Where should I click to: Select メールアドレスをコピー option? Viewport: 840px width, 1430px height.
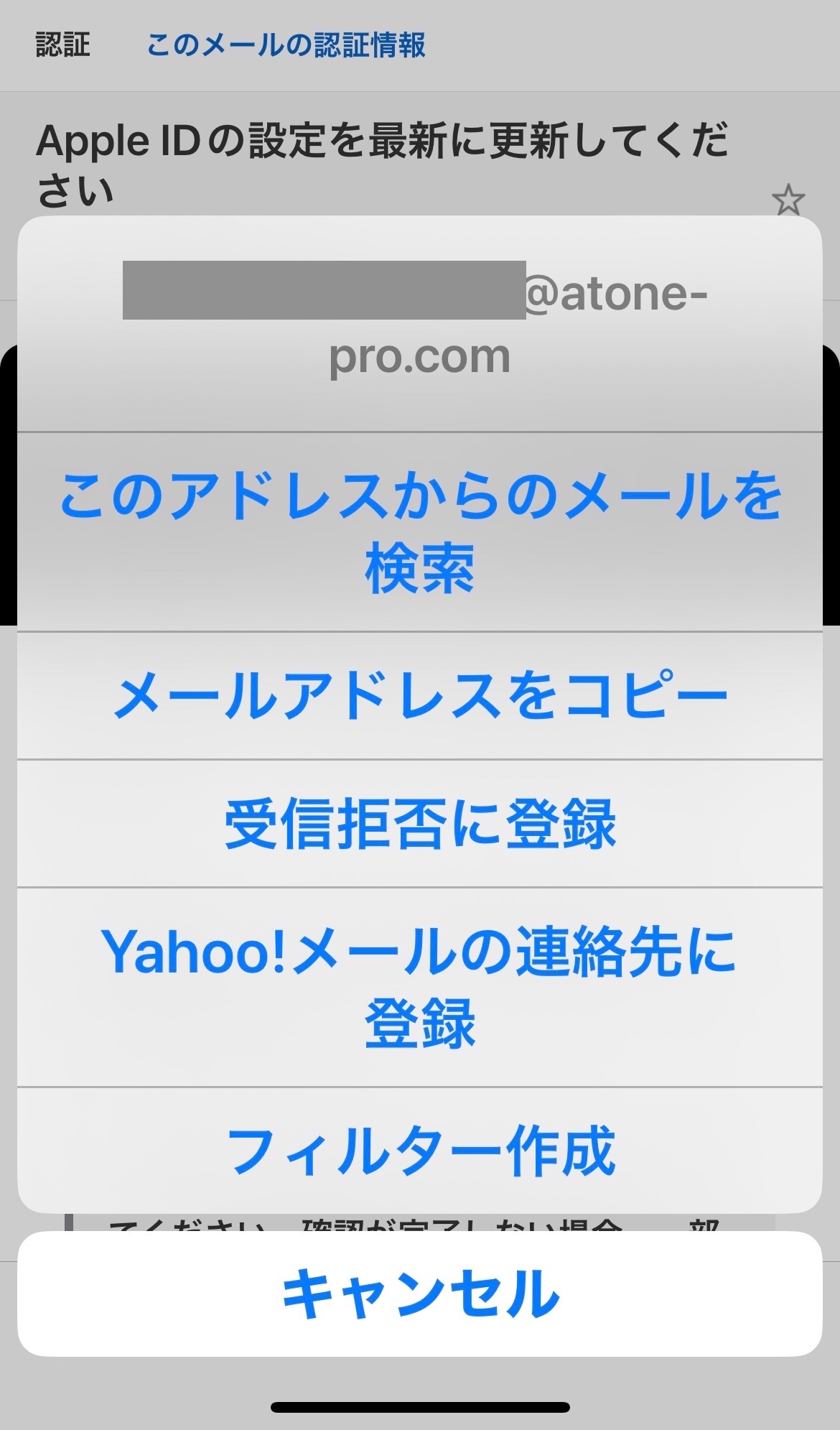tap(420, 695)
